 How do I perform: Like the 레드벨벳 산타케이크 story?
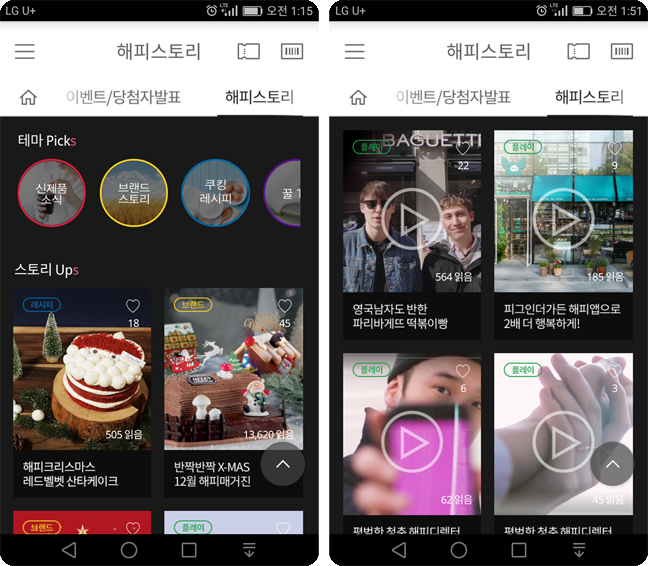point(133,306)
